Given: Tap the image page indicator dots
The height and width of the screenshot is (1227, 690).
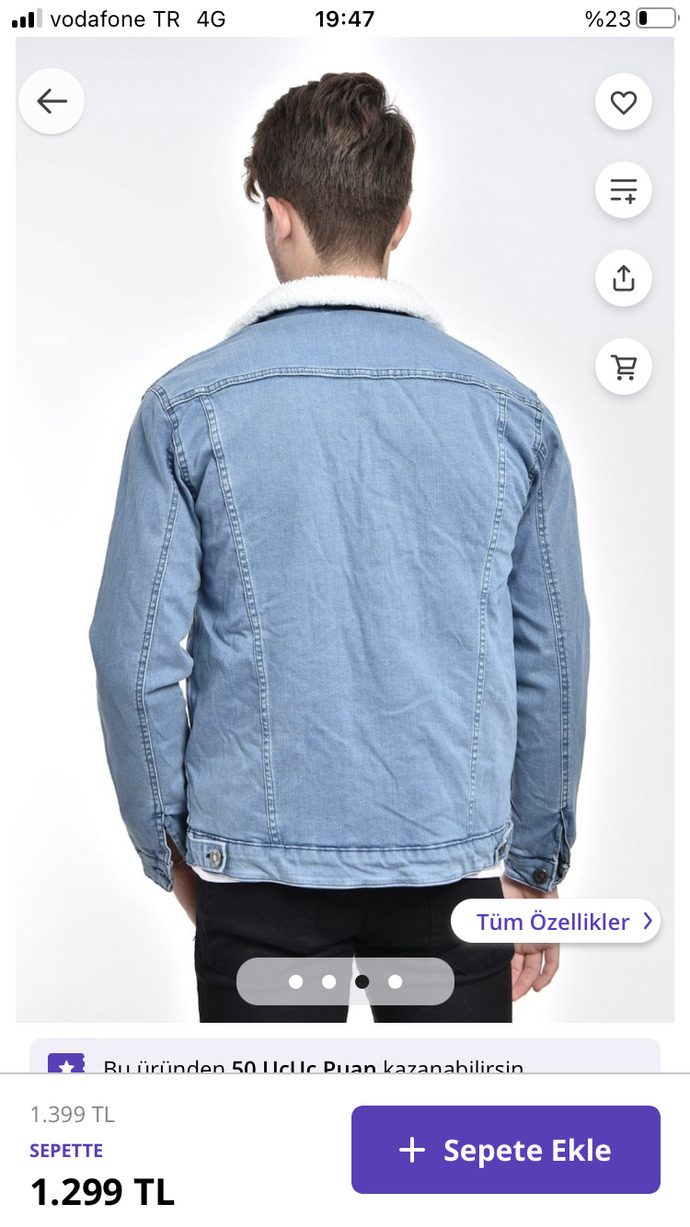Looking at the screenshot, I should 345,982.
